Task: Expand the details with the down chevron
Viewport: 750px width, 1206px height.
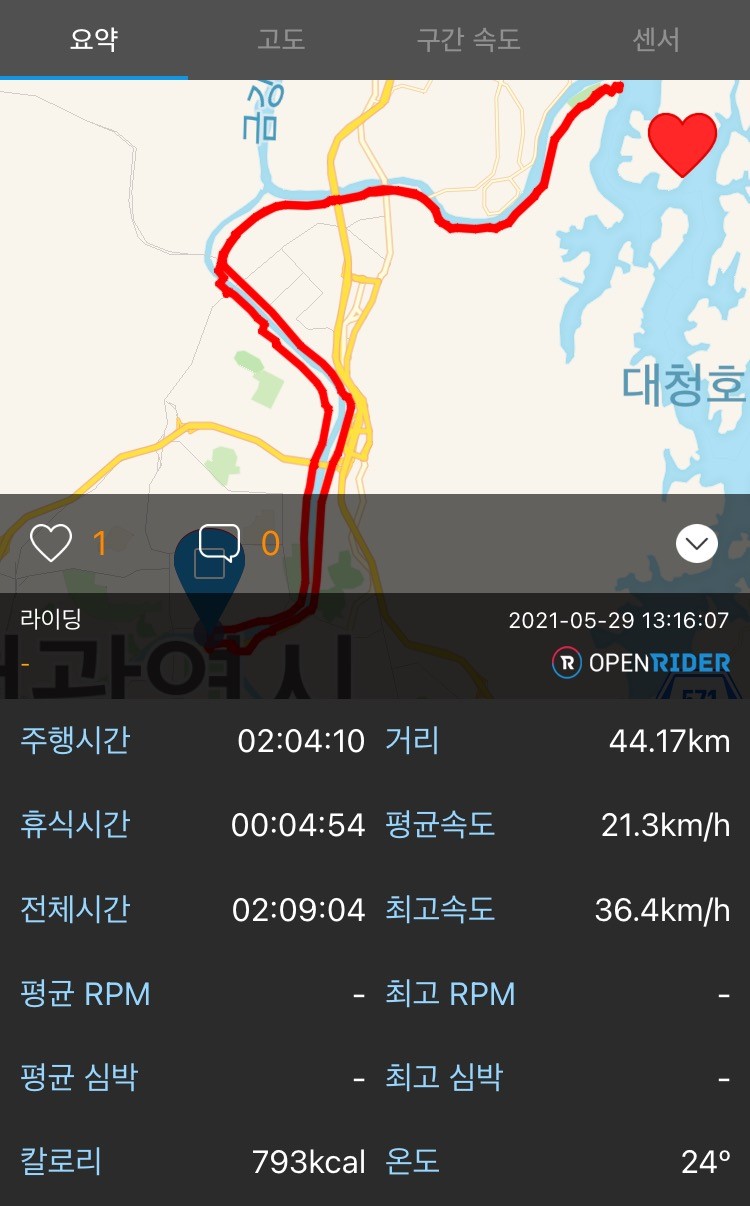Action: click(x=697, y=543)
